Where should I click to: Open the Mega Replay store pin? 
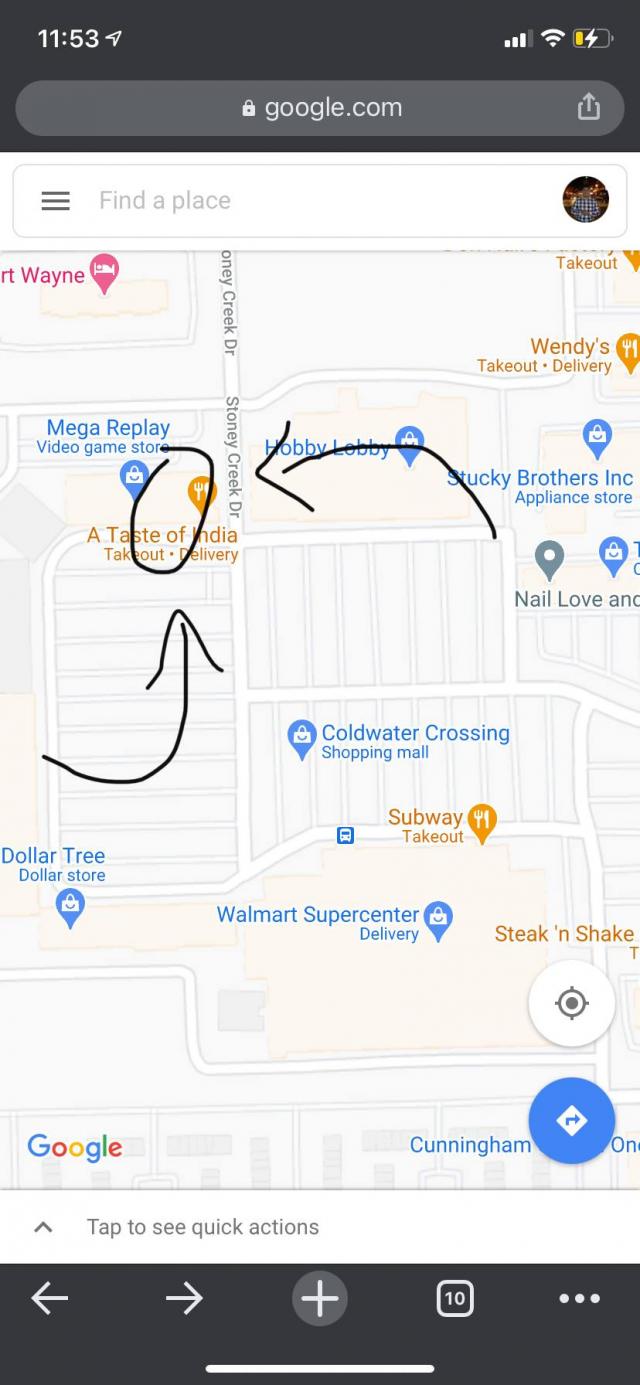coord(134,478)
